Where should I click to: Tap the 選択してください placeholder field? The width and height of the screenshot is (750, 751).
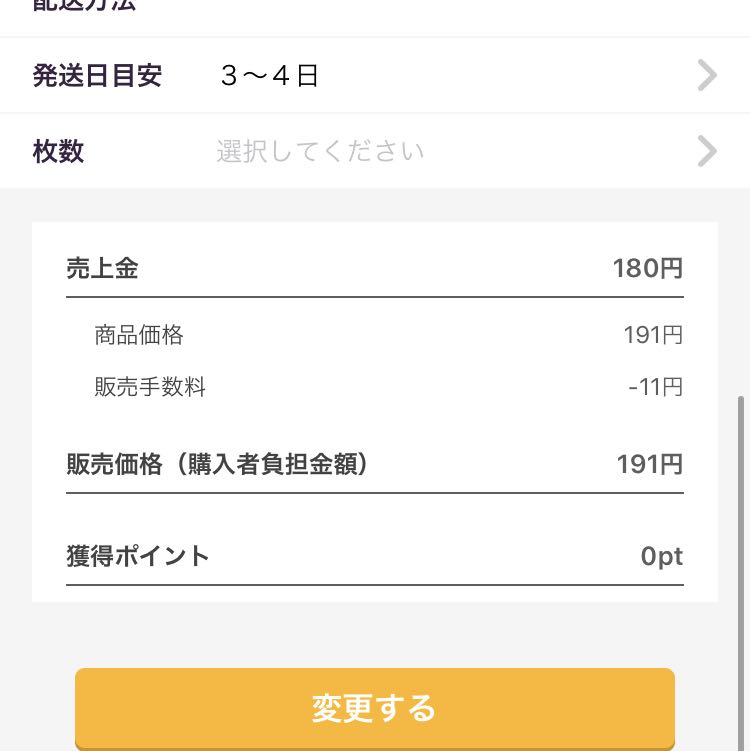tap(320, 151)
